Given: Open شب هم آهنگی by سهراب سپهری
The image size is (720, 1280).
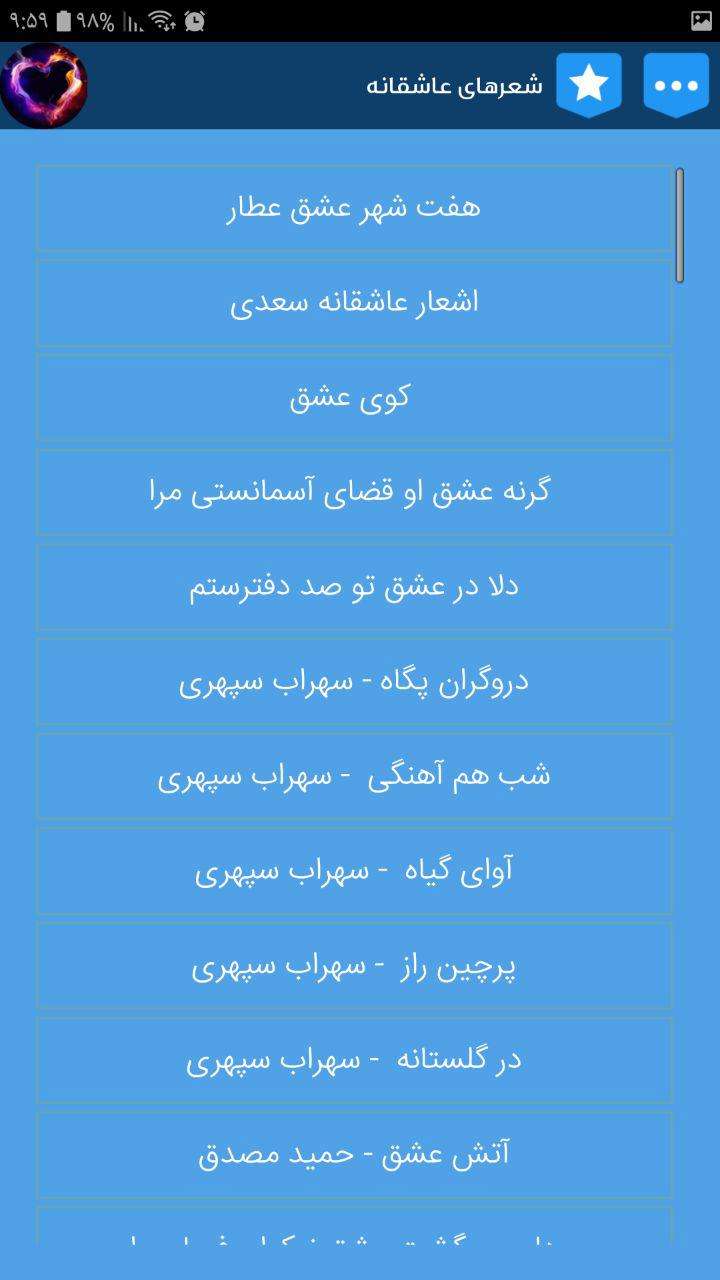Looking at the screenshot, I should pos(355,776).
